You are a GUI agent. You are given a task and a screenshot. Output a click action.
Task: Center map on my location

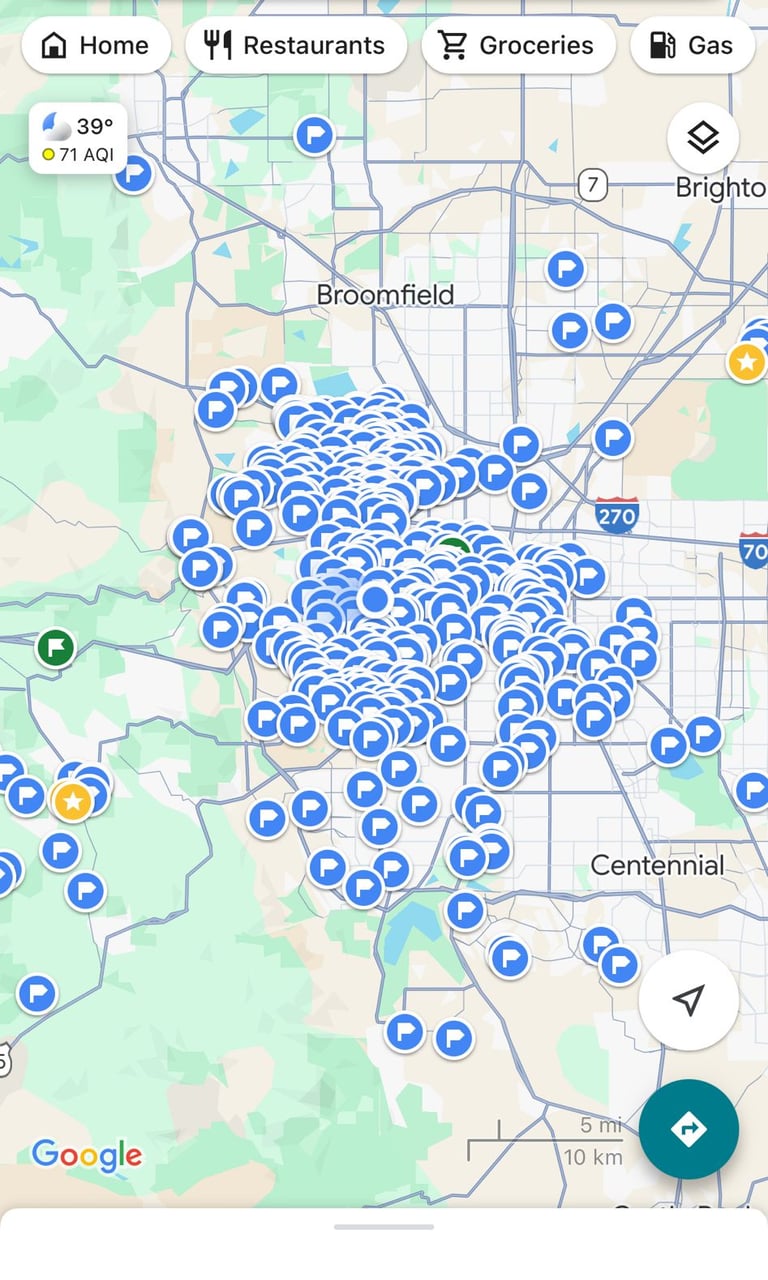688,999
